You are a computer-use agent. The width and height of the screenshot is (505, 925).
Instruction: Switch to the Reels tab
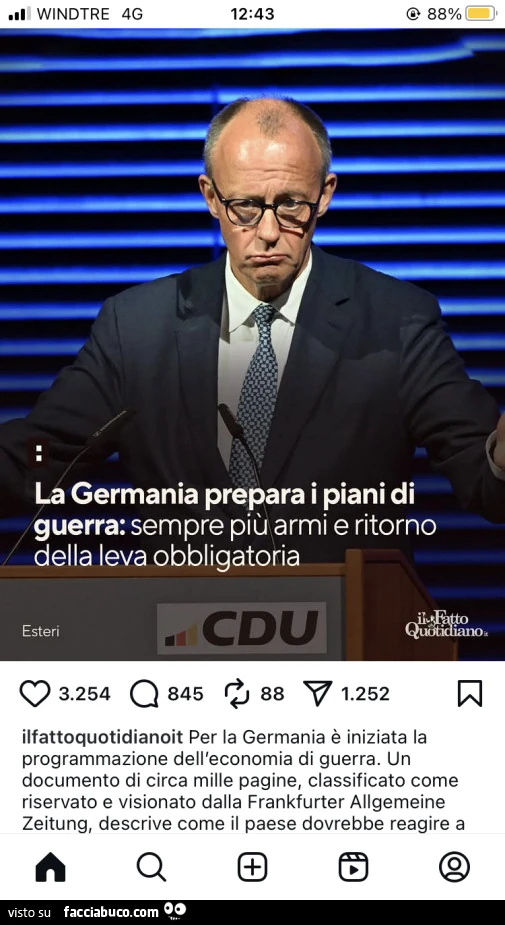click(x=353, y=867)
